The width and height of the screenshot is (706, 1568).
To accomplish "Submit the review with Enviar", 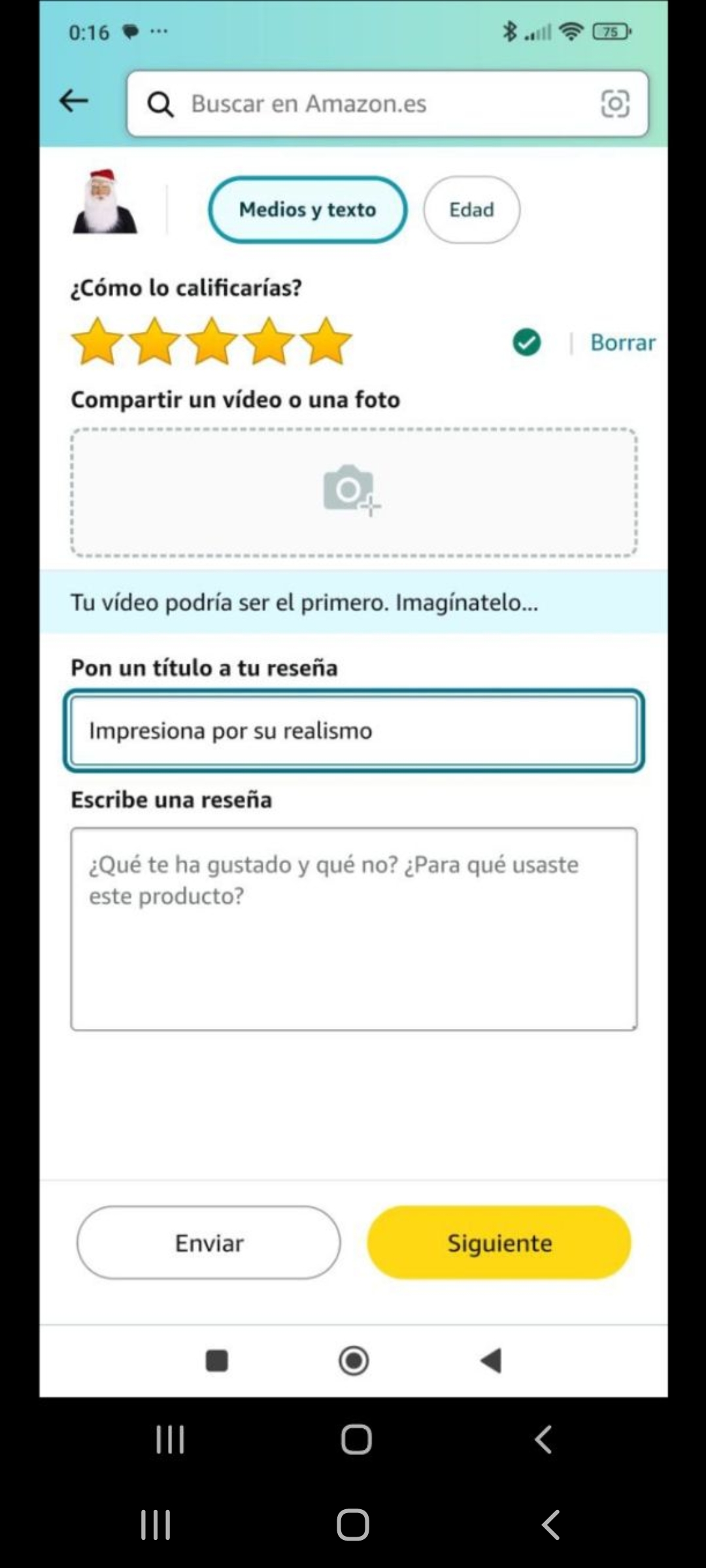I will (x=209, y=1243).
